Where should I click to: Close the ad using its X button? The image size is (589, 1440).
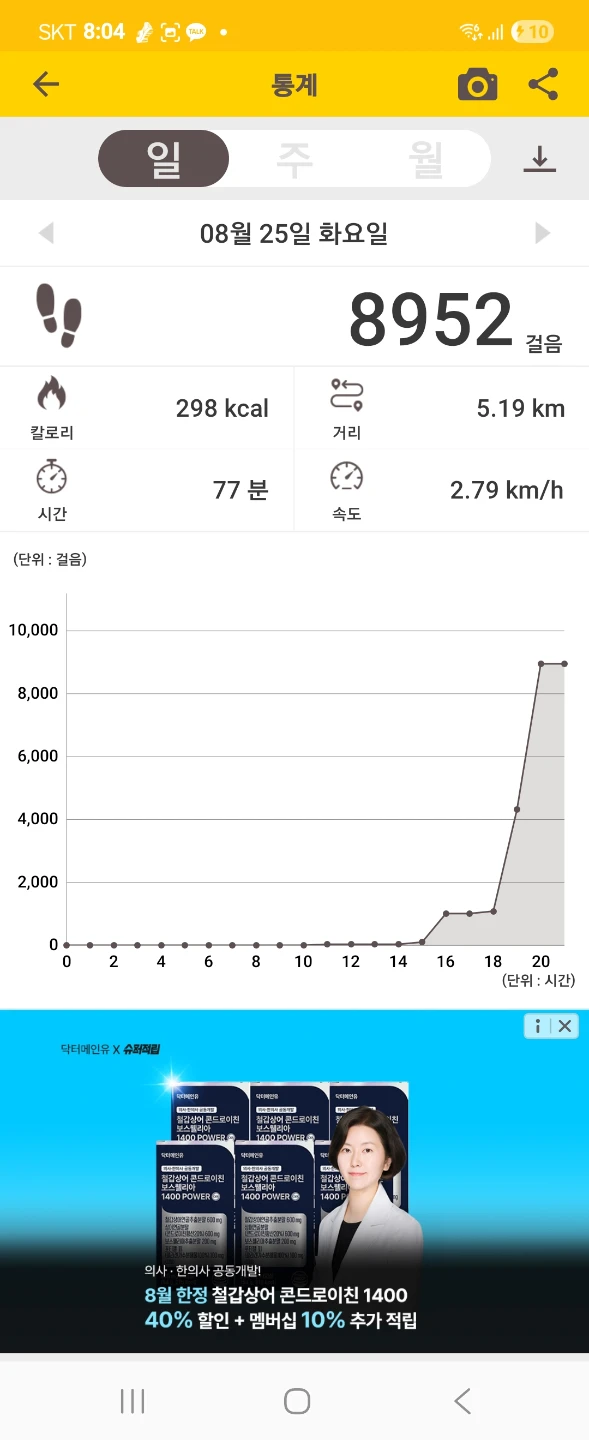coord(565,1025)
